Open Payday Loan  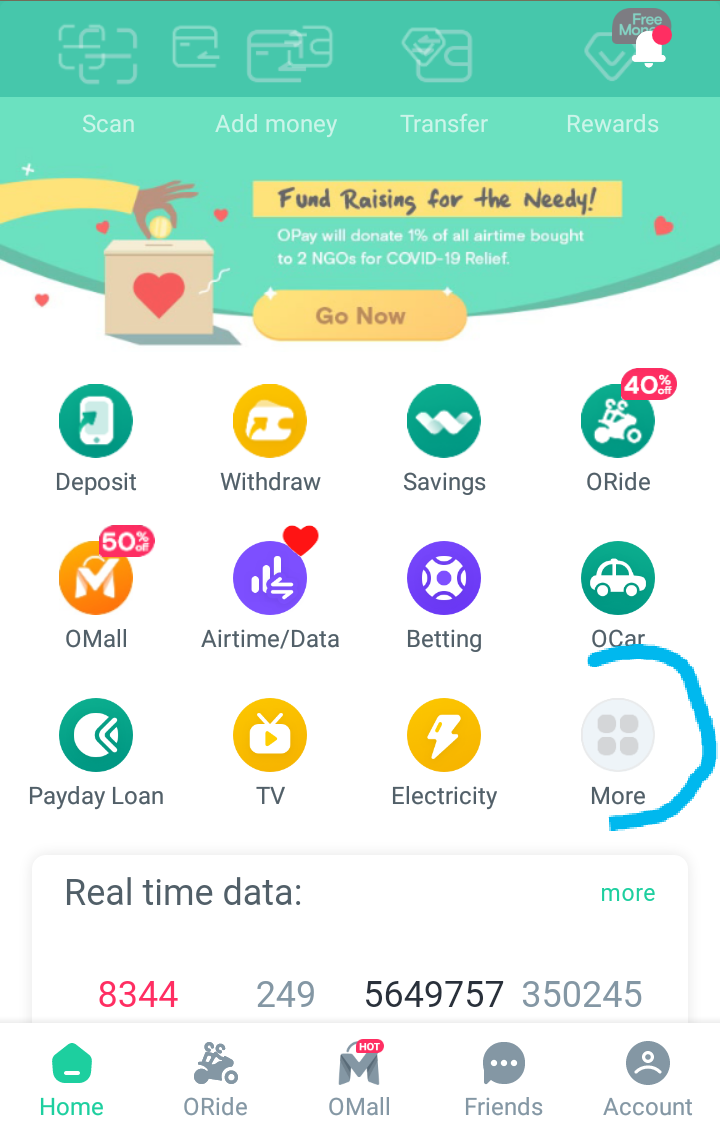pos(96,735)
